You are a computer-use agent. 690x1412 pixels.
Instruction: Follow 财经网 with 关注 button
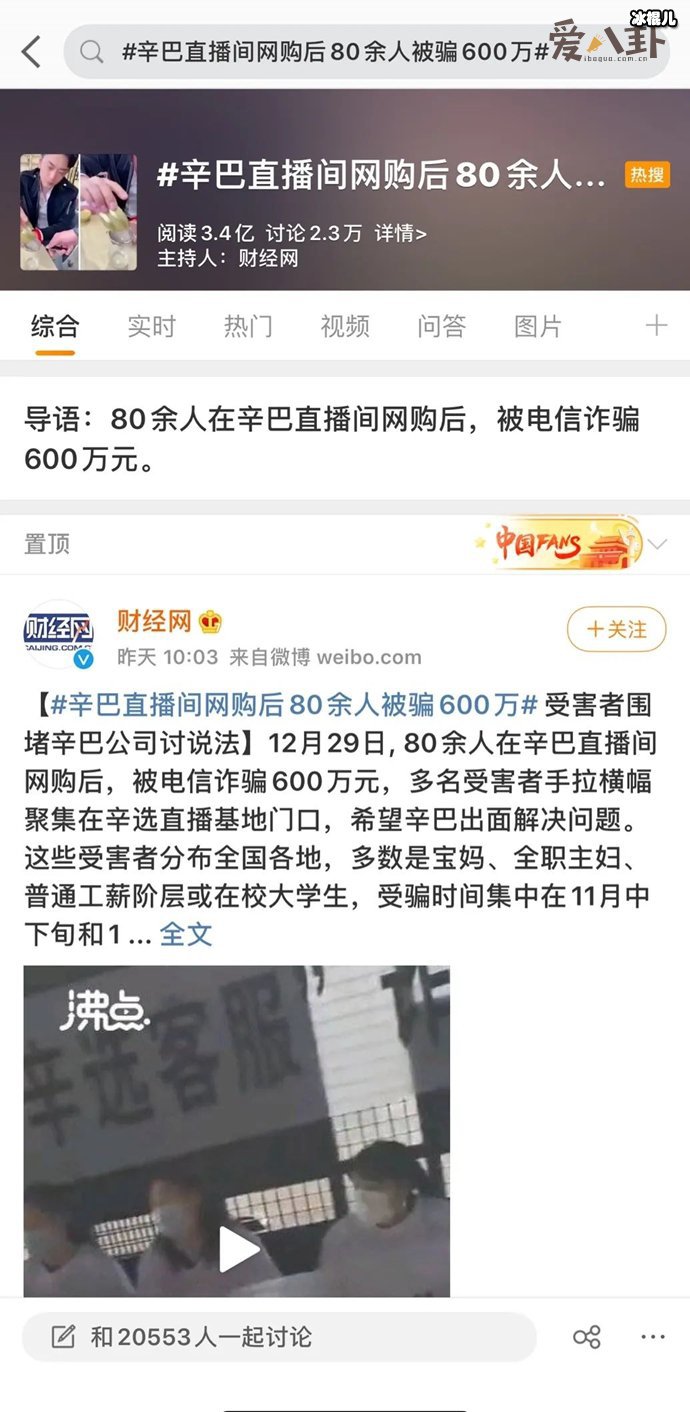pyautogui.click(x=616, y=629)
